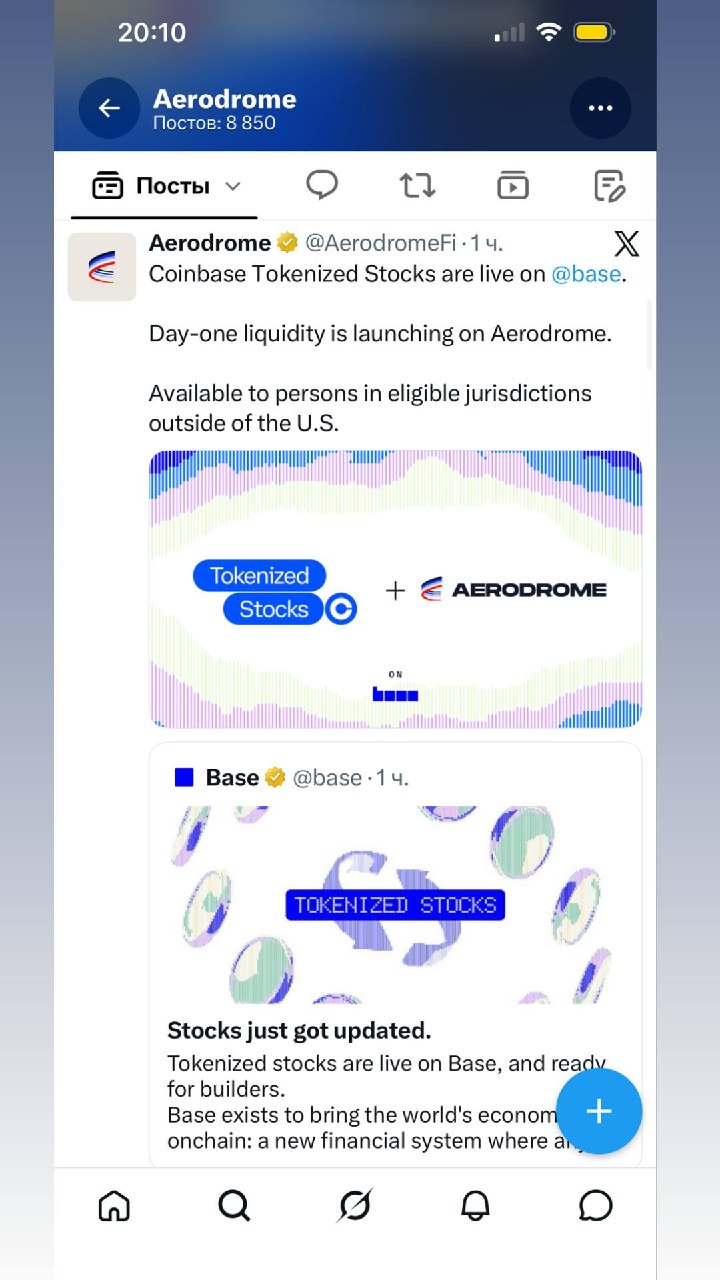Switch to the replies tab

(x=322, y=185)
